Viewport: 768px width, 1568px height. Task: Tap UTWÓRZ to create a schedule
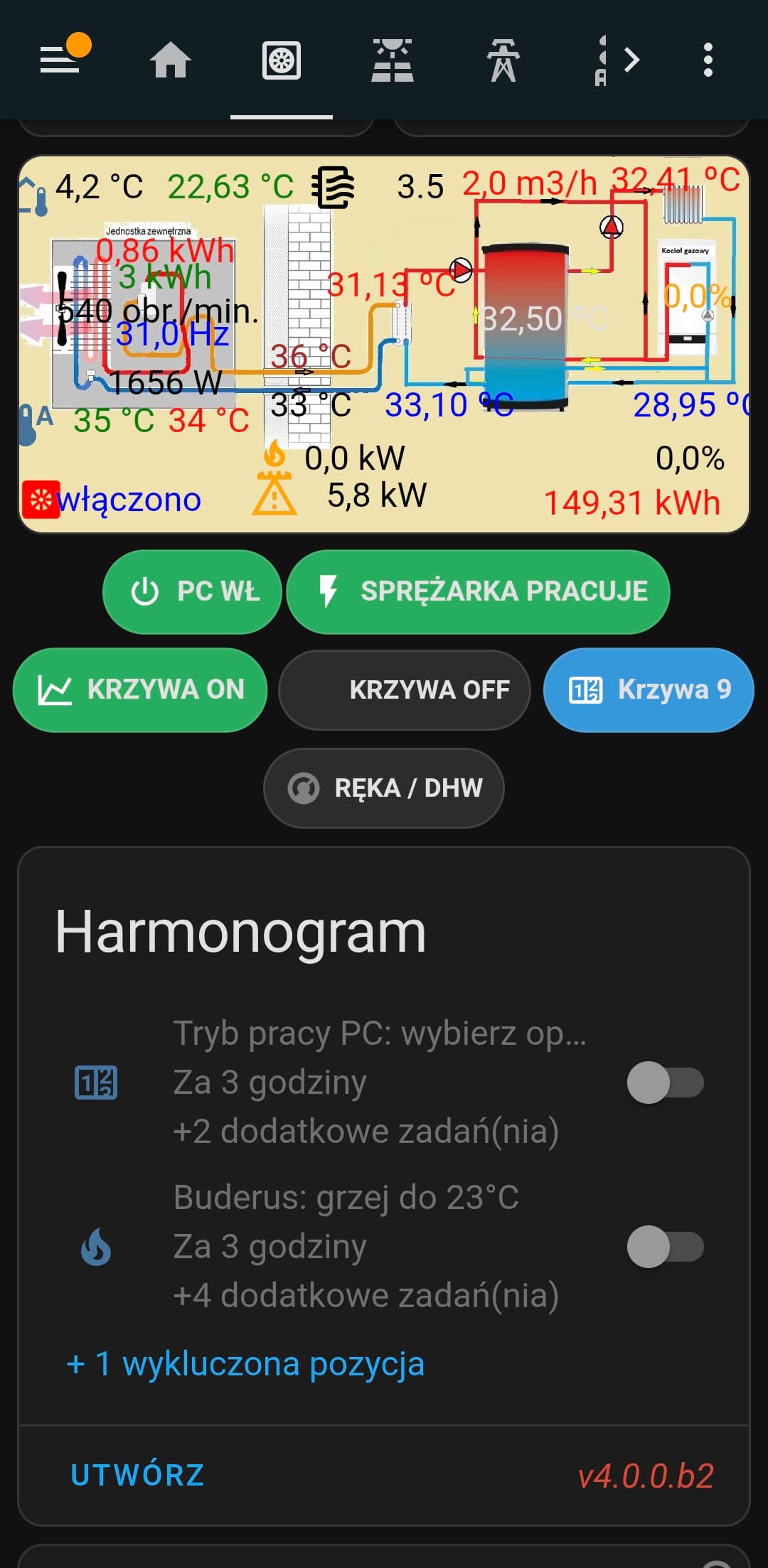[x=138, y=1475]
